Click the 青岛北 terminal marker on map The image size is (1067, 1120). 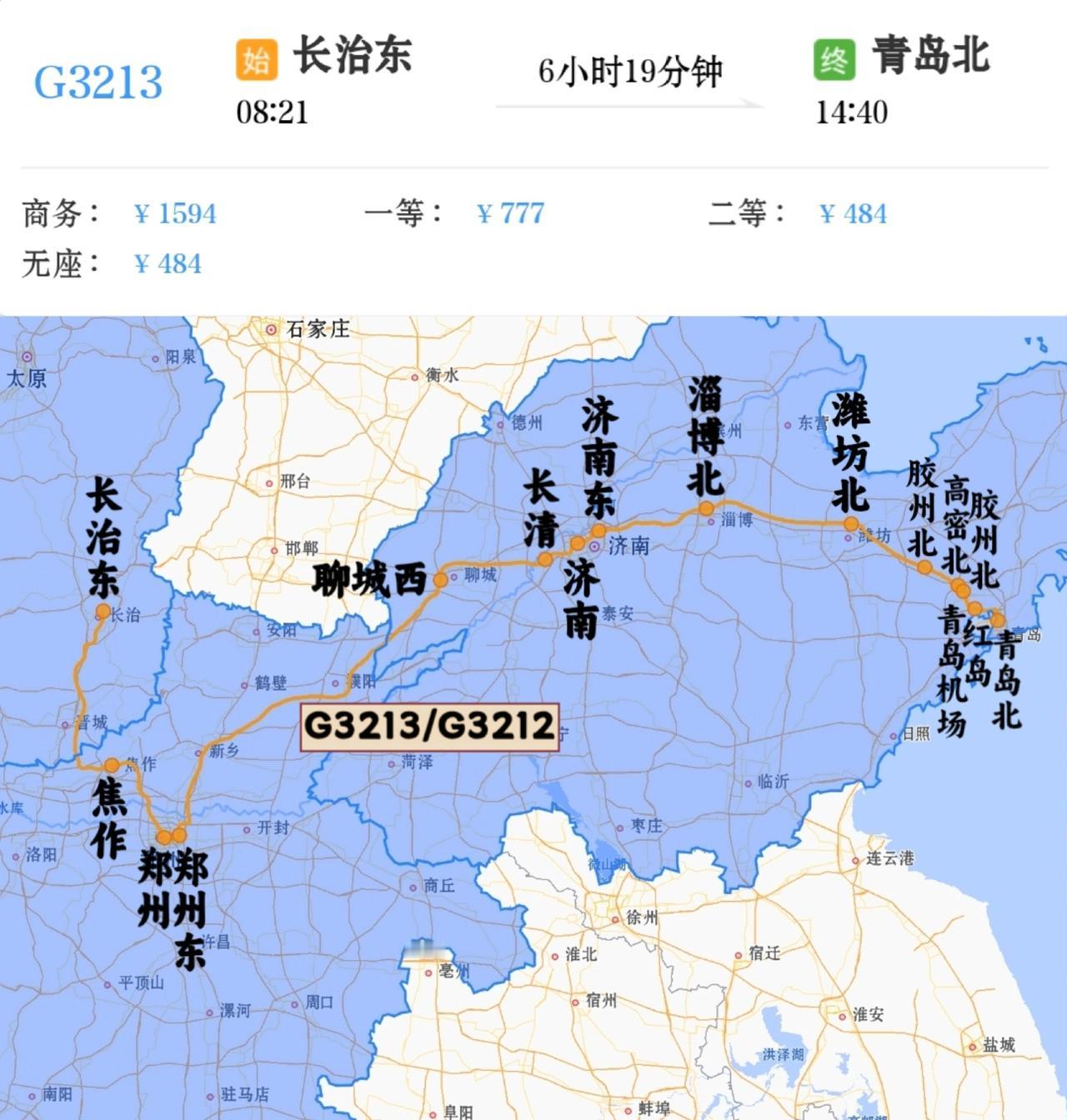pos(998,621)
